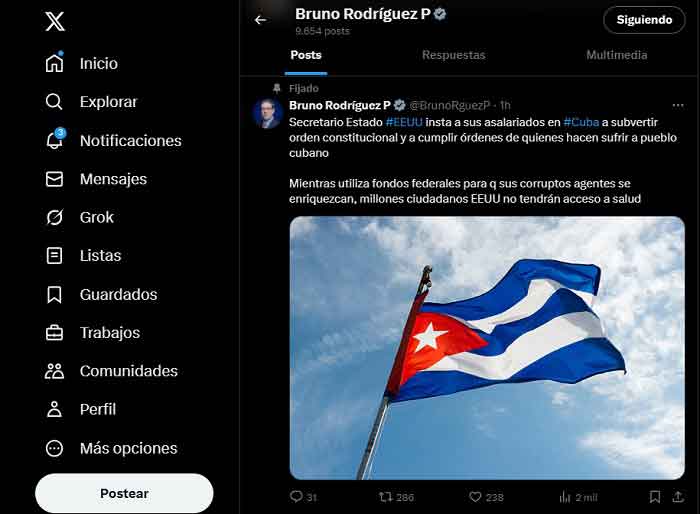Image resolution: width=700 pixels, height=514 pixels.
Task: Switch to the Multimedia tab
Action: 616,55
